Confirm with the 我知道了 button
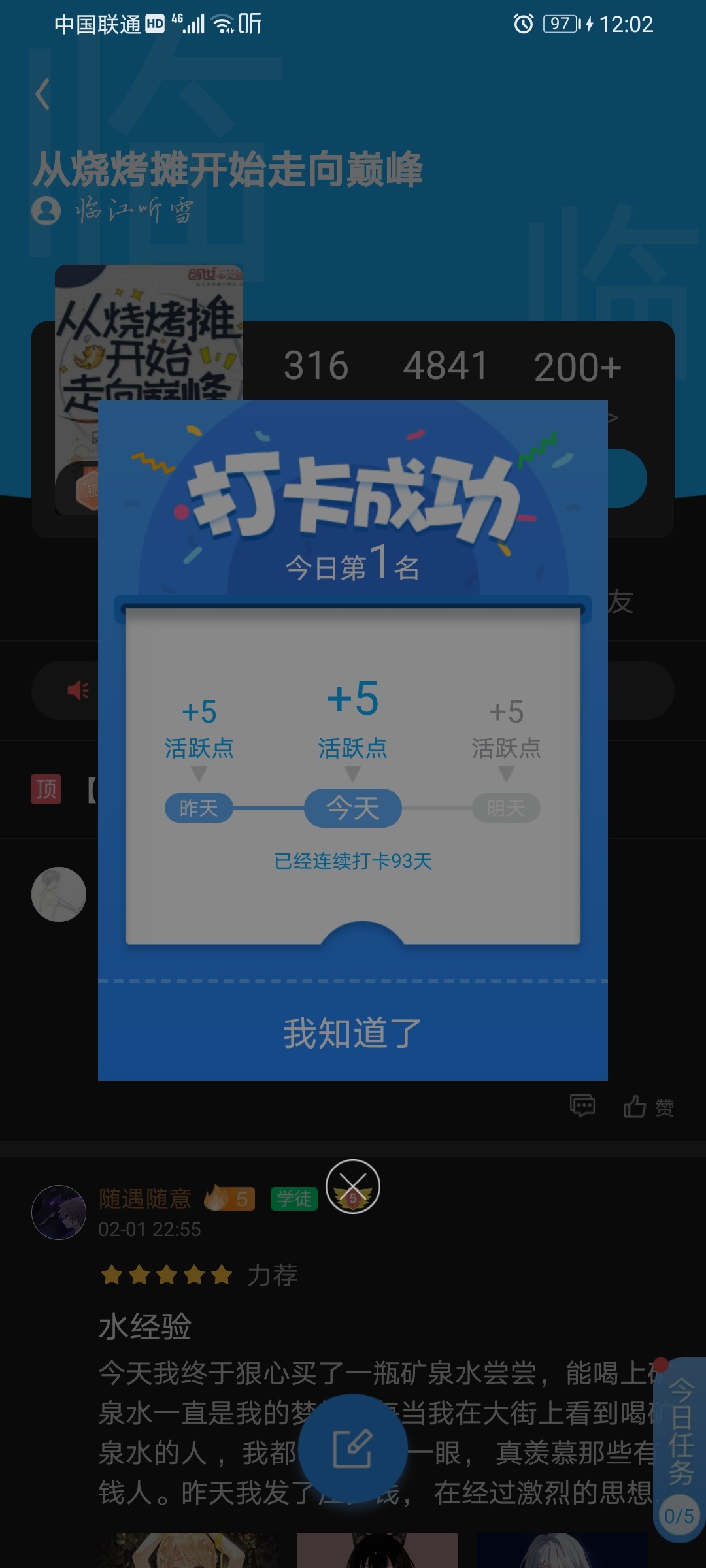The height and width of the screenshot is (1568, 706). tap(353, 1032)
